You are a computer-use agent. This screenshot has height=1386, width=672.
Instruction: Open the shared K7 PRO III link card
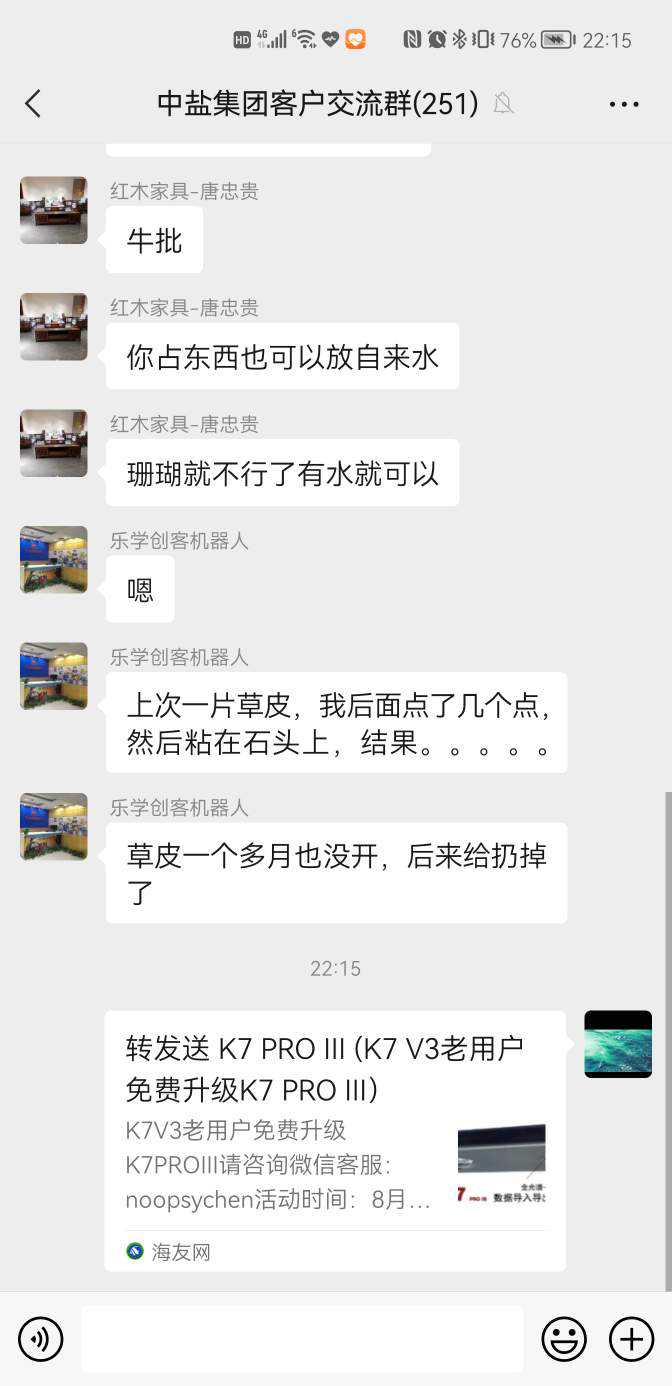[335, 1140]
